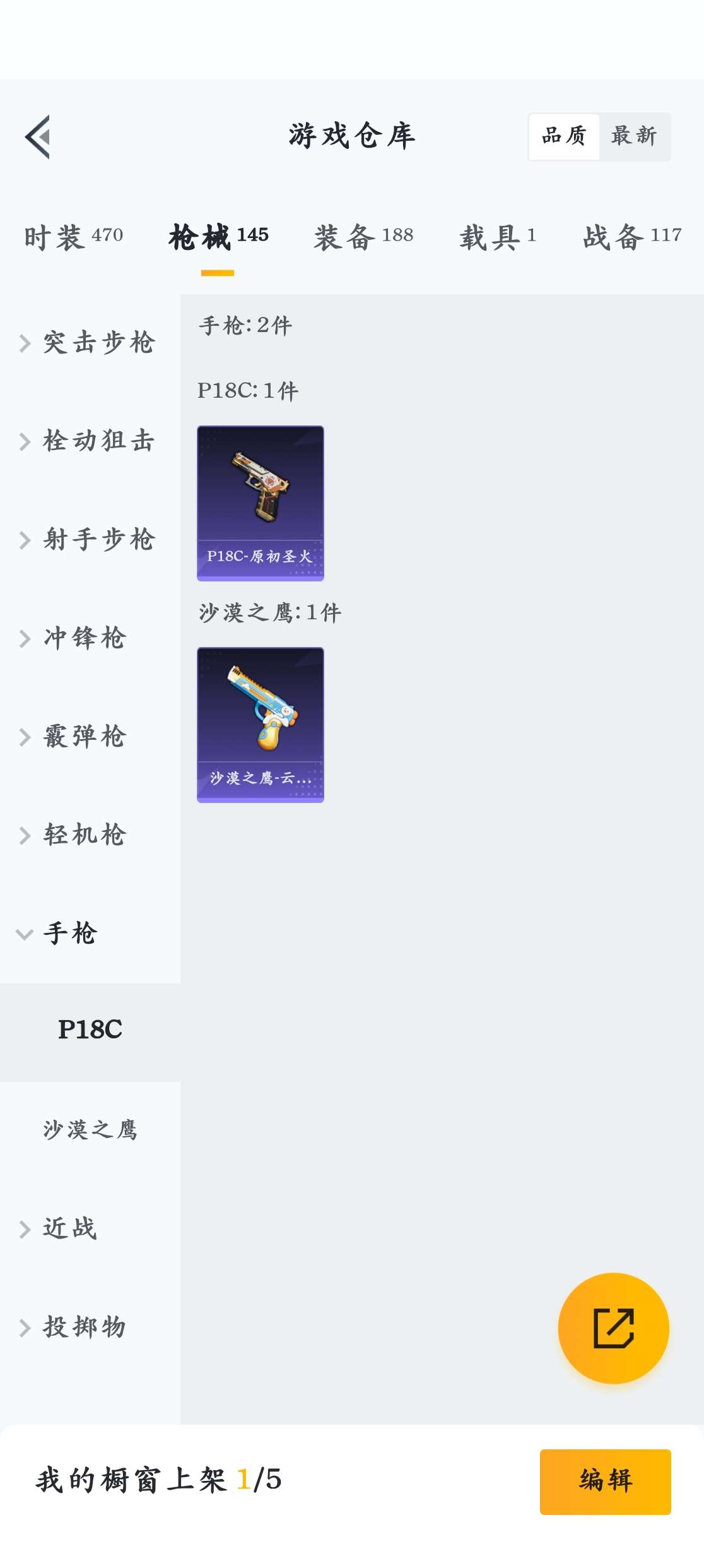Select the P18C-原初圣火 pistol skin
The image size is (704, 1568).
(260, 503)
